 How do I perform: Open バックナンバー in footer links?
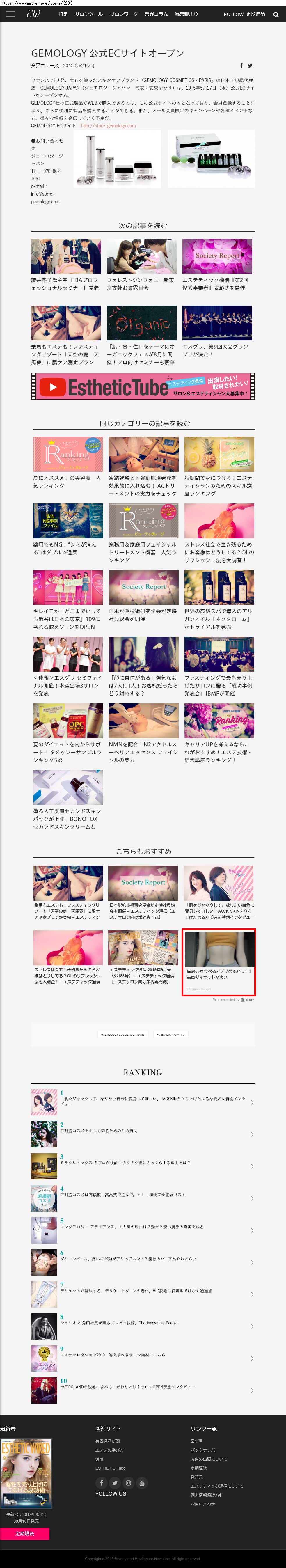pyautogui.click(x=205, y=1450)
